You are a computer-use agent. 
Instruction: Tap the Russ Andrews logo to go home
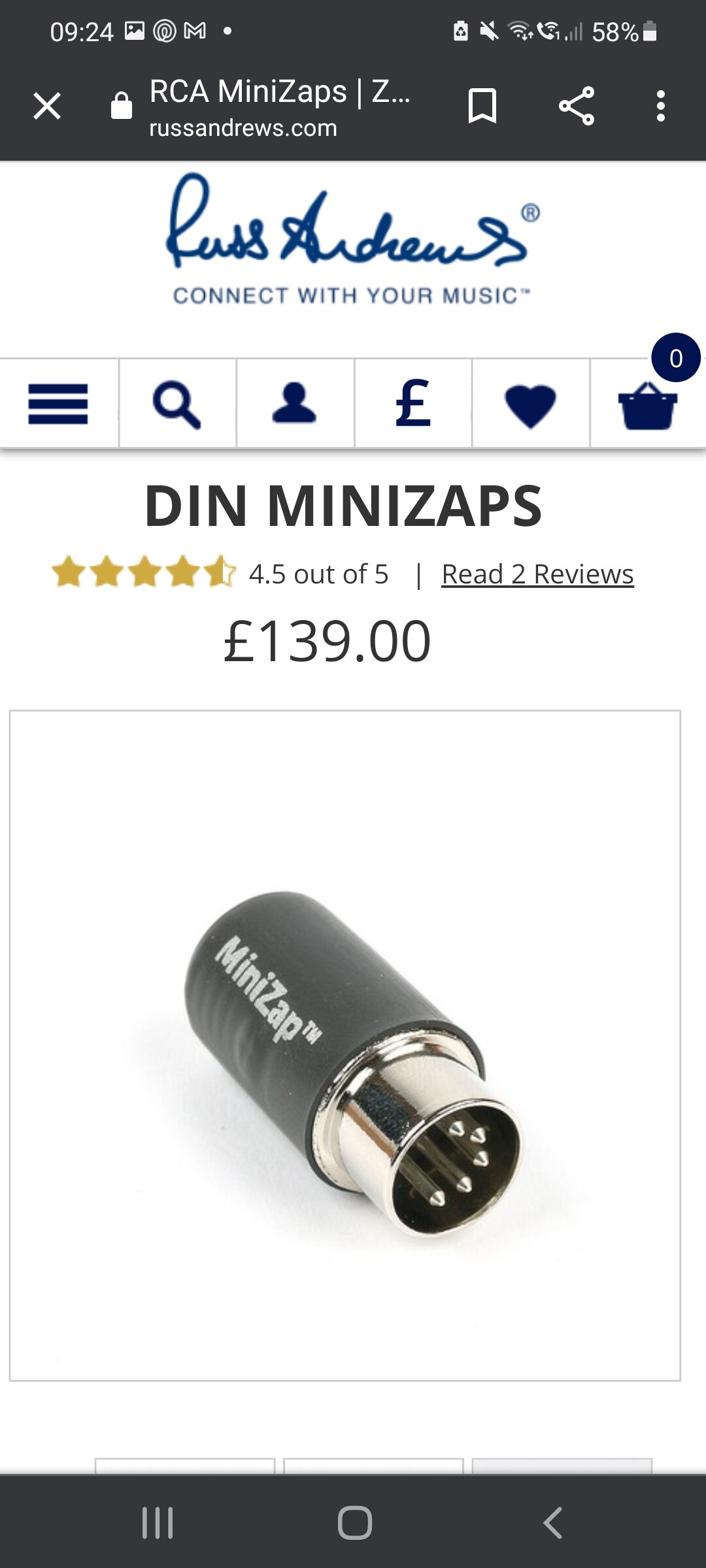[x=352, y=238]
